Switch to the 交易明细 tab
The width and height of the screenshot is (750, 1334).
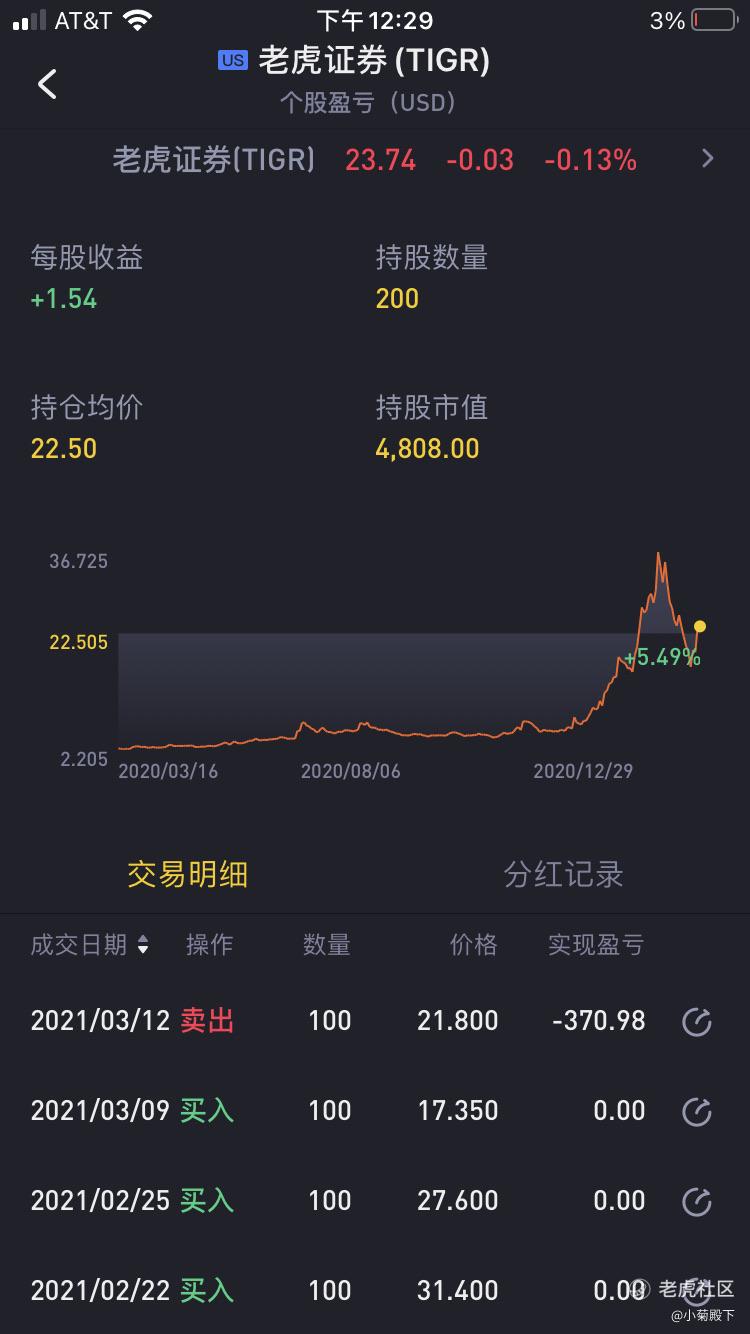tap(187, 874)
